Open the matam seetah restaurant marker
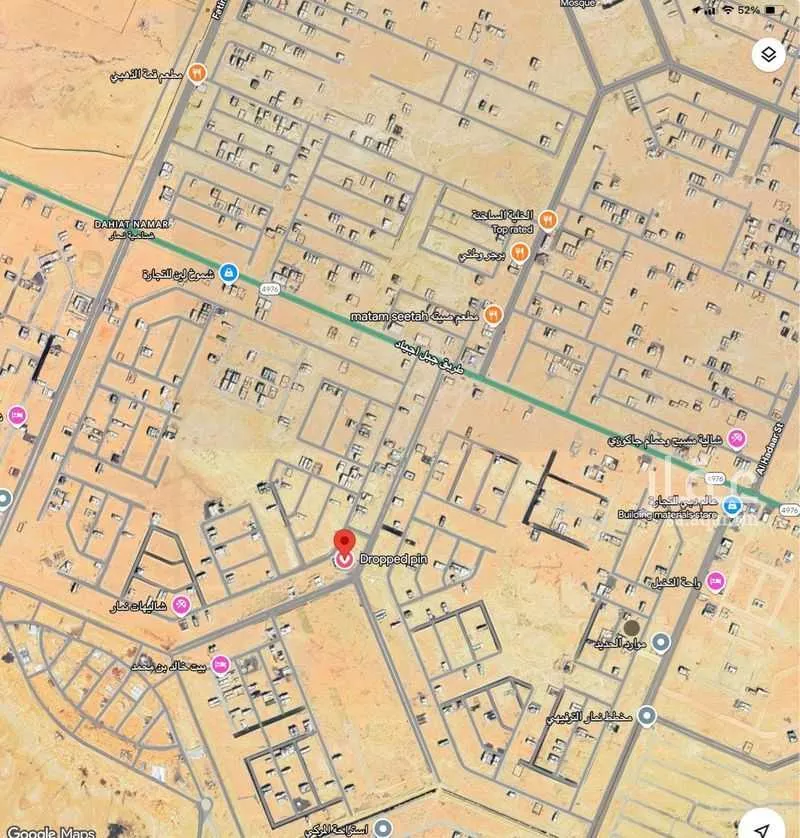The height and width of the screenshot is (838, 800). tap(491, 314)
